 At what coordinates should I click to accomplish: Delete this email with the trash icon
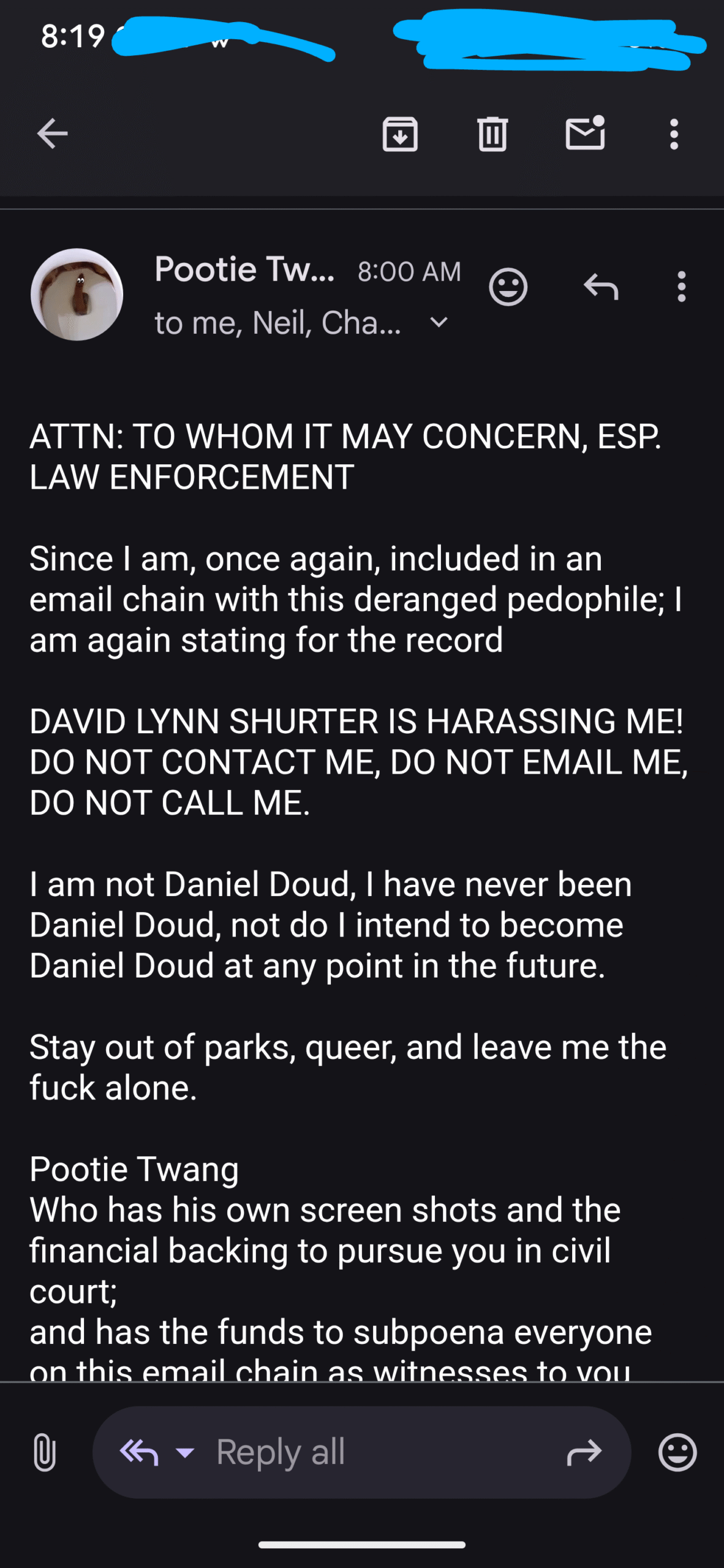[x=492, y=134]
